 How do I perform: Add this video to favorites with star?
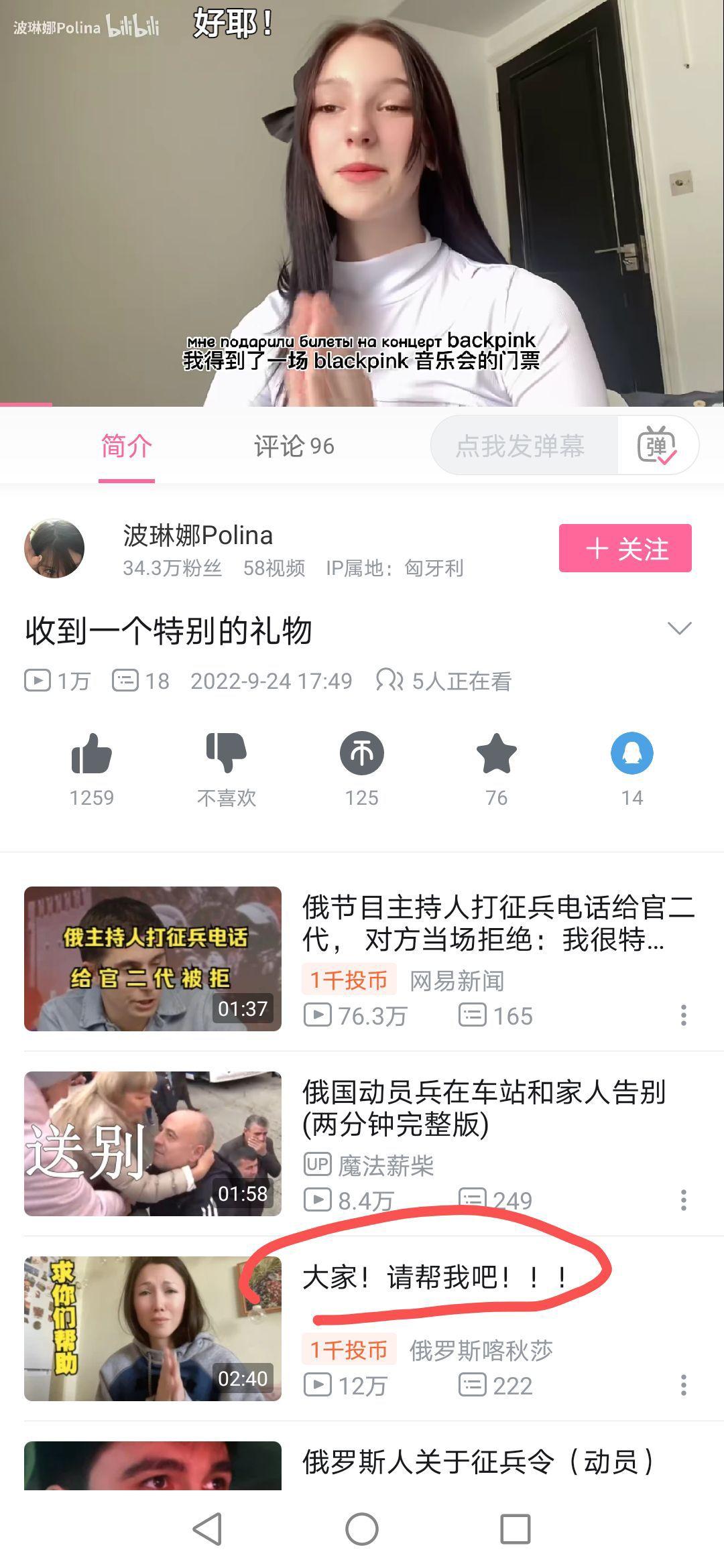click(497, 754)
